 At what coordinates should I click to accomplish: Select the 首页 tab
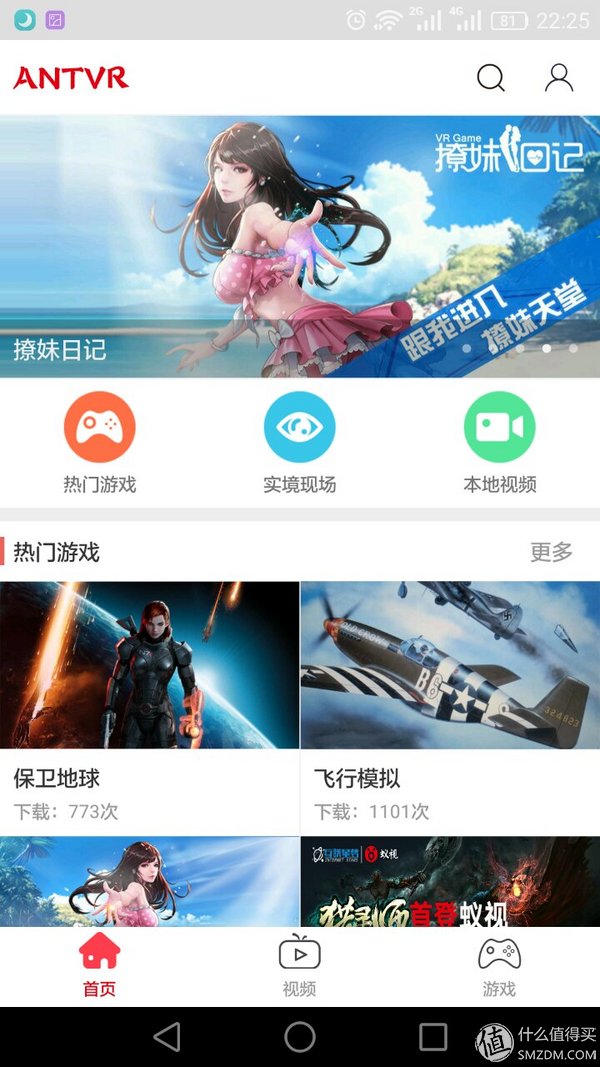100,966
